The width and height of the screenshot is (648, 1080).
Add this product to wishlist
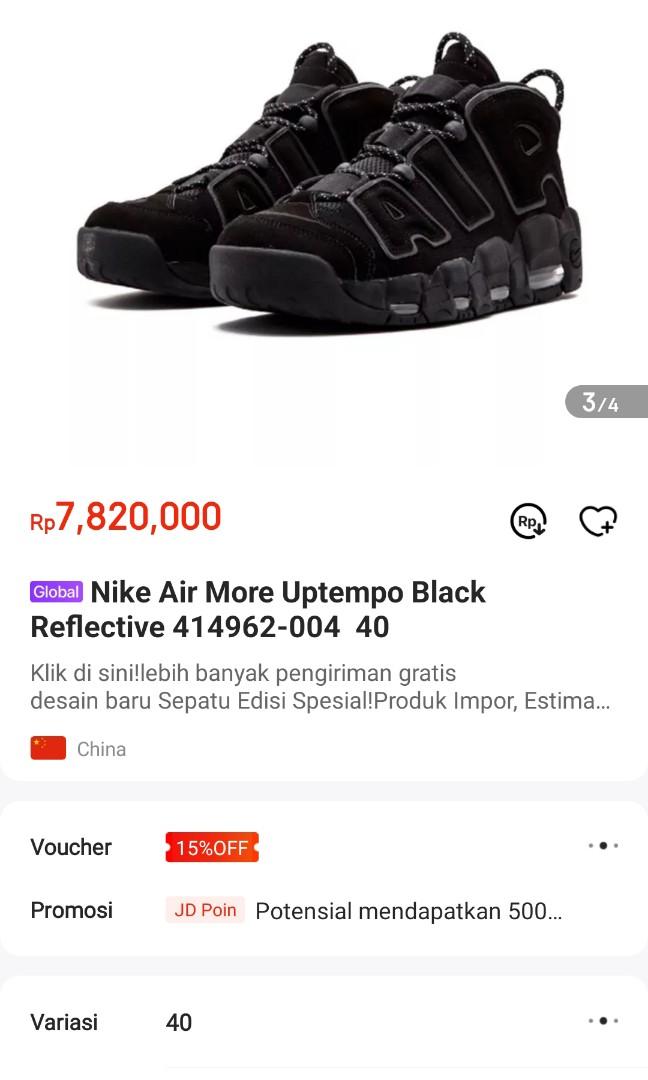pyautogui.click(x=598, y=521)
